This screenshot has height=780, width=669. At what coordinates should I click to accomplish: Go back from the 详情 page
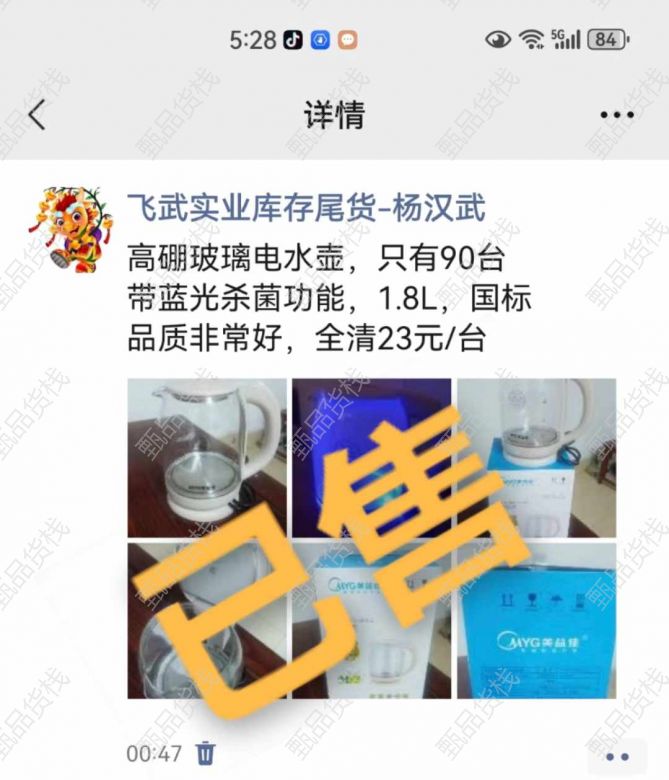pos(37,115)
